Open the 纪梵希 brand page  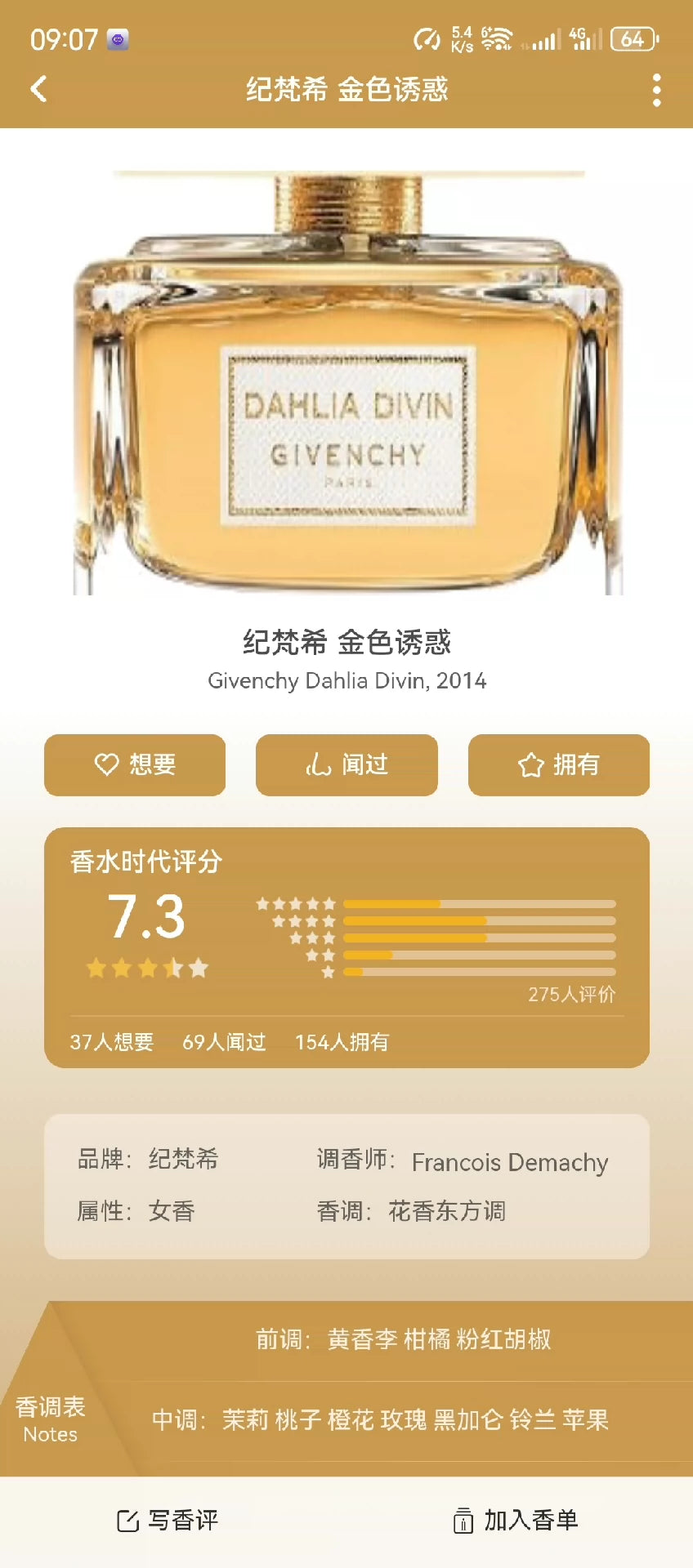coord(184,1160)
